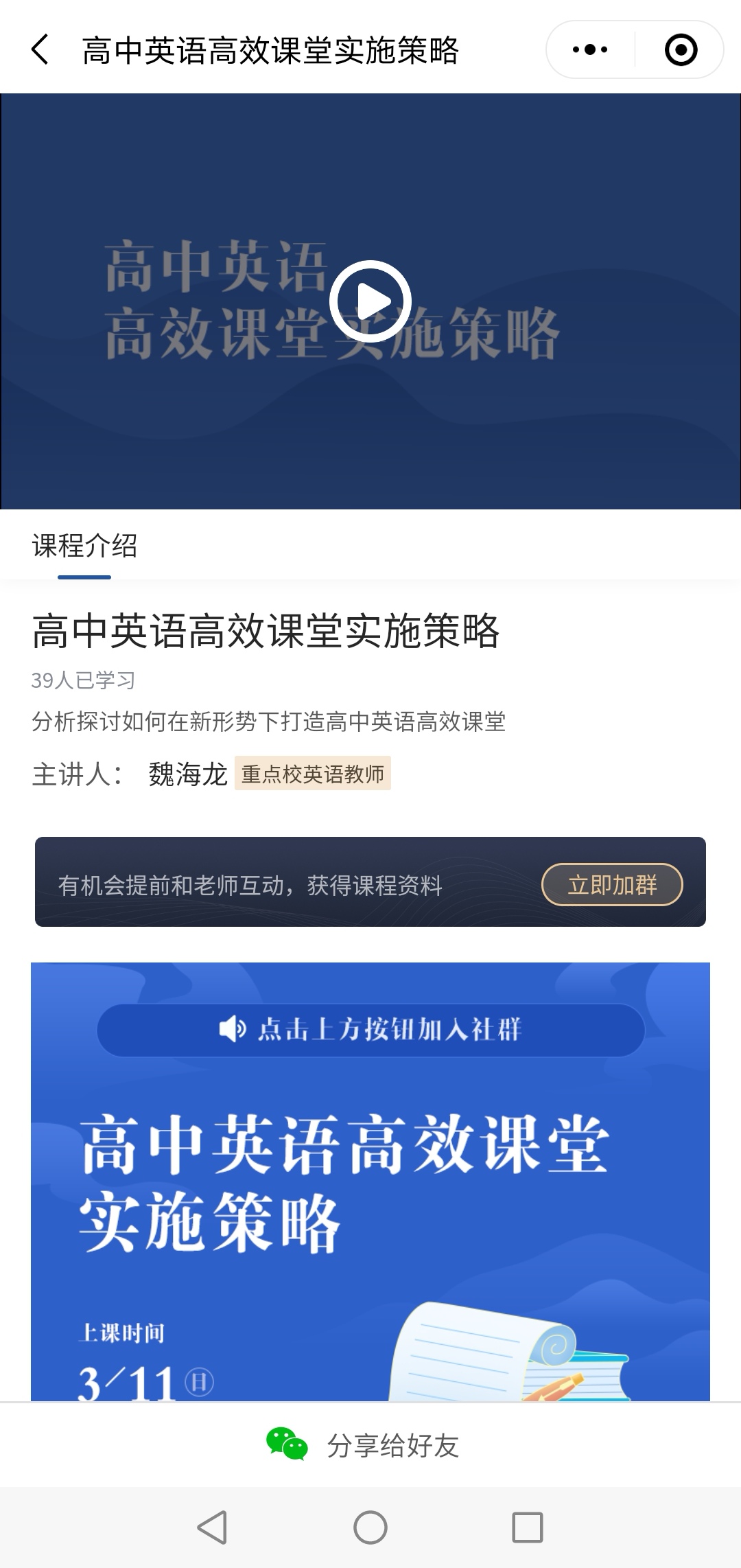Viewport: 741px width, 1568px height.
Task: Select the 课程介绍 tab
Action: [x=84, y=547]
